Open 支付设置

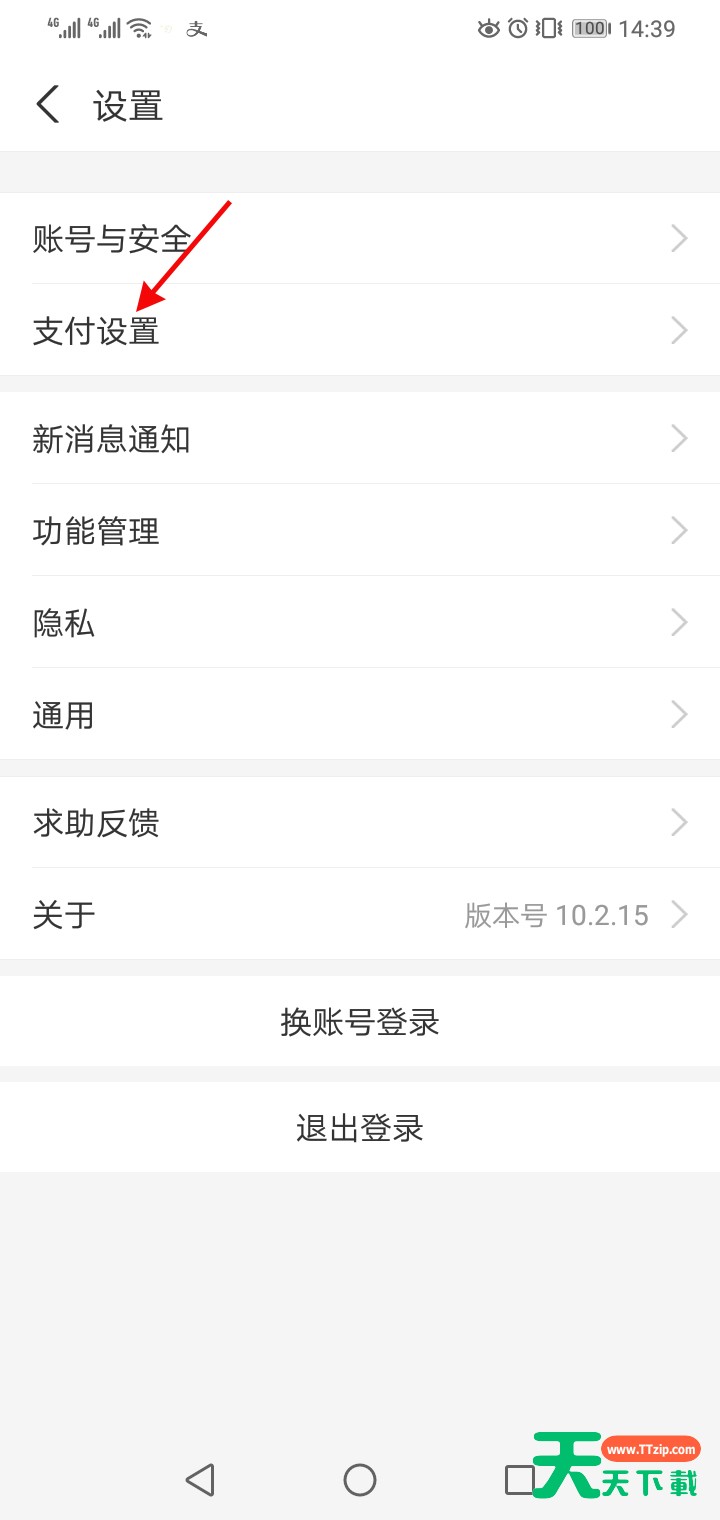(x=360, y=330)
